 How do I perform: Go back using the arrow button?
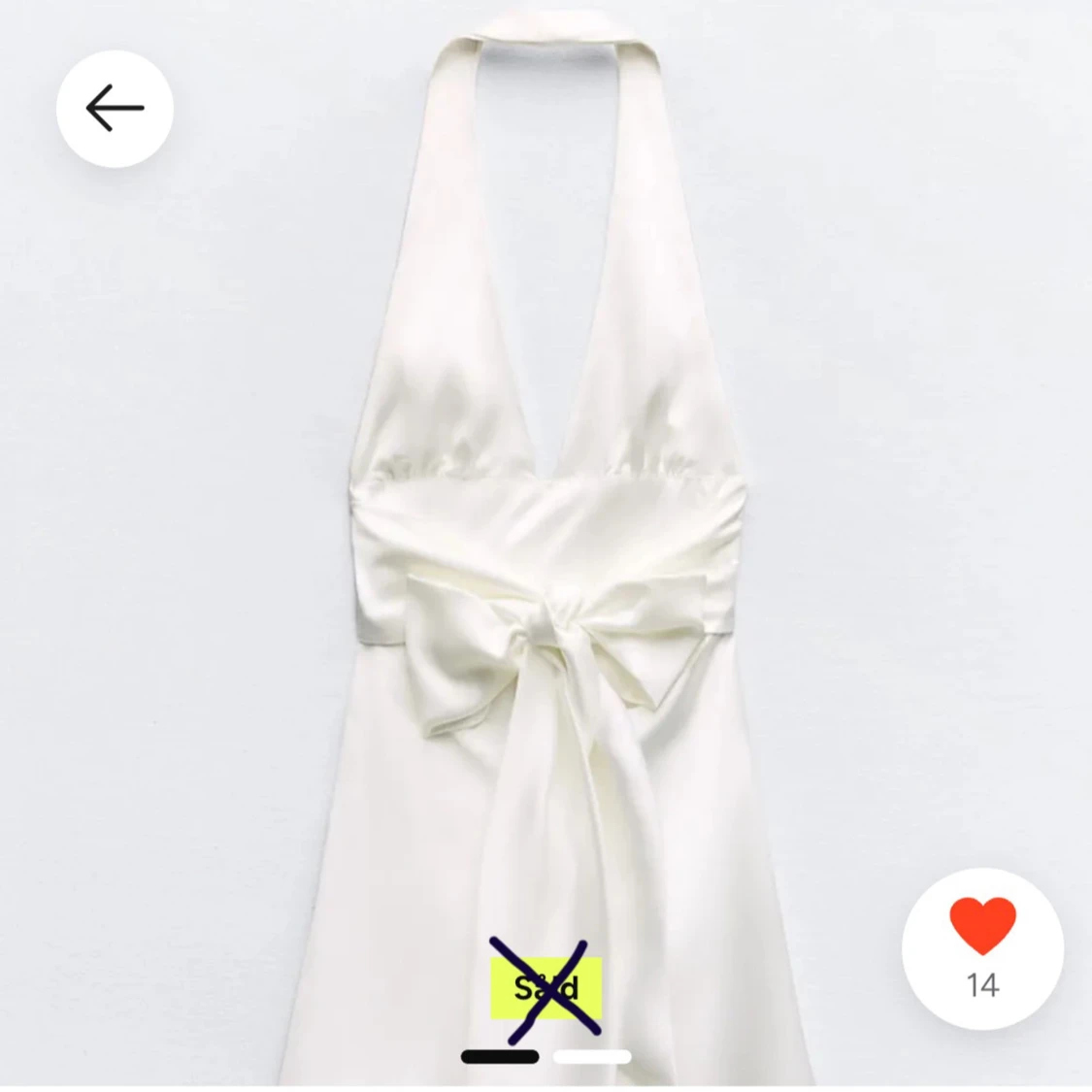[115, 108]
